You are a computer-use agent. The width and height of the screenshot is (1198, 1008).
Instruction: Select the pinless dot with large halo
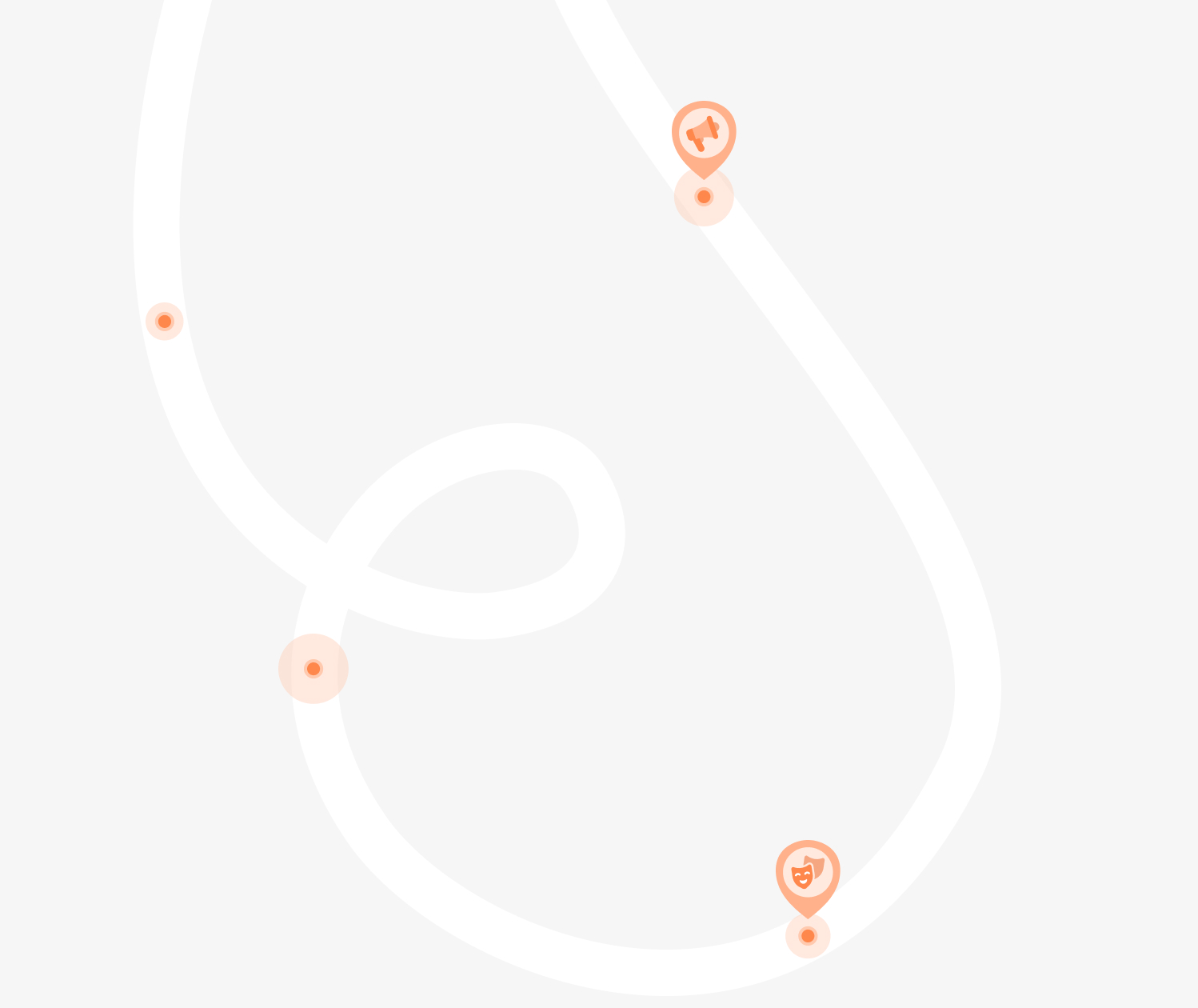point(313,669)
